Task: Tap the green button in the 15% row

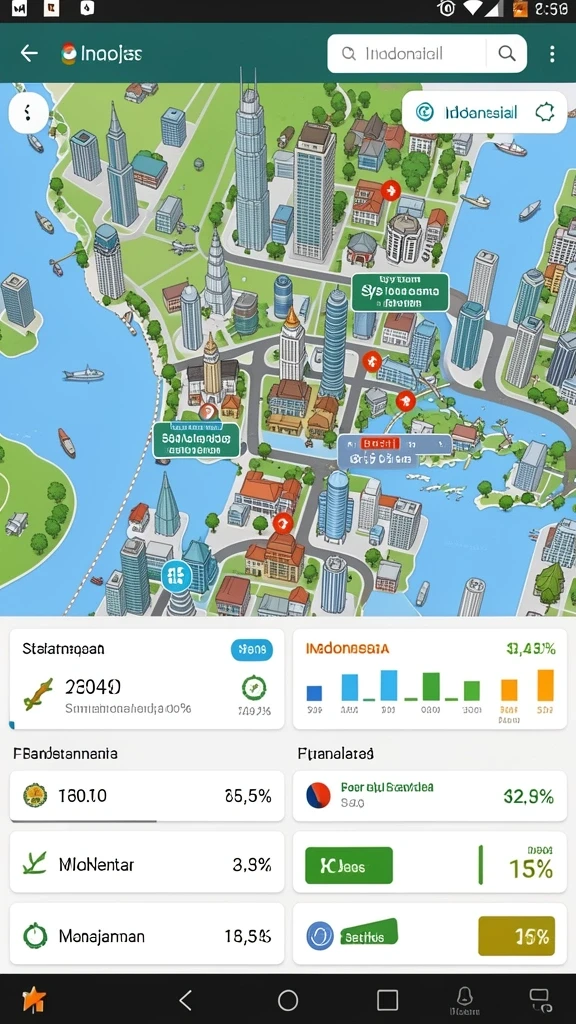Action: (x=349, y=866)
